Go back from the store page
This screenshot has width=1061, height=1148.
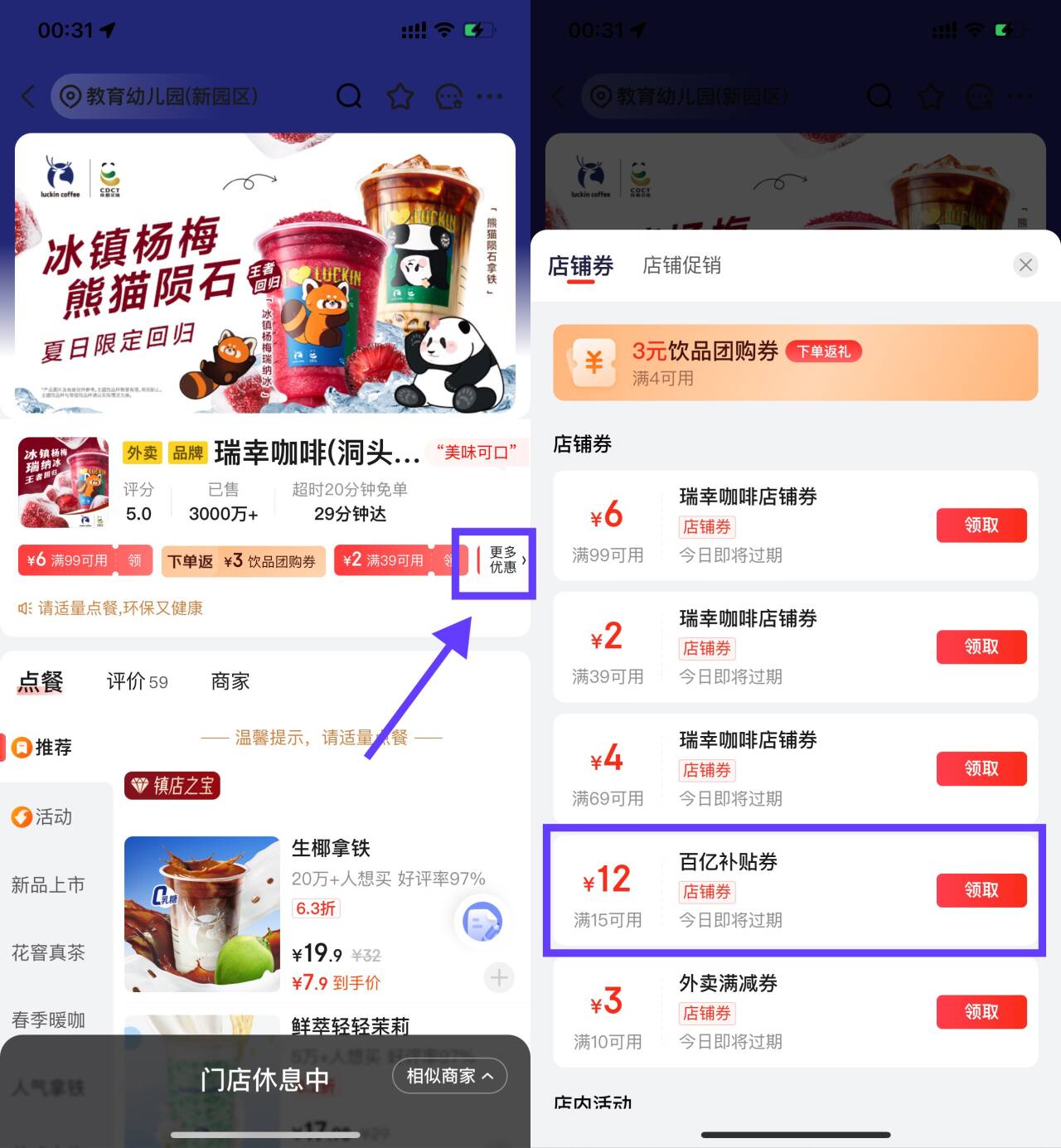pyautogui.click(x=29, y=97)
